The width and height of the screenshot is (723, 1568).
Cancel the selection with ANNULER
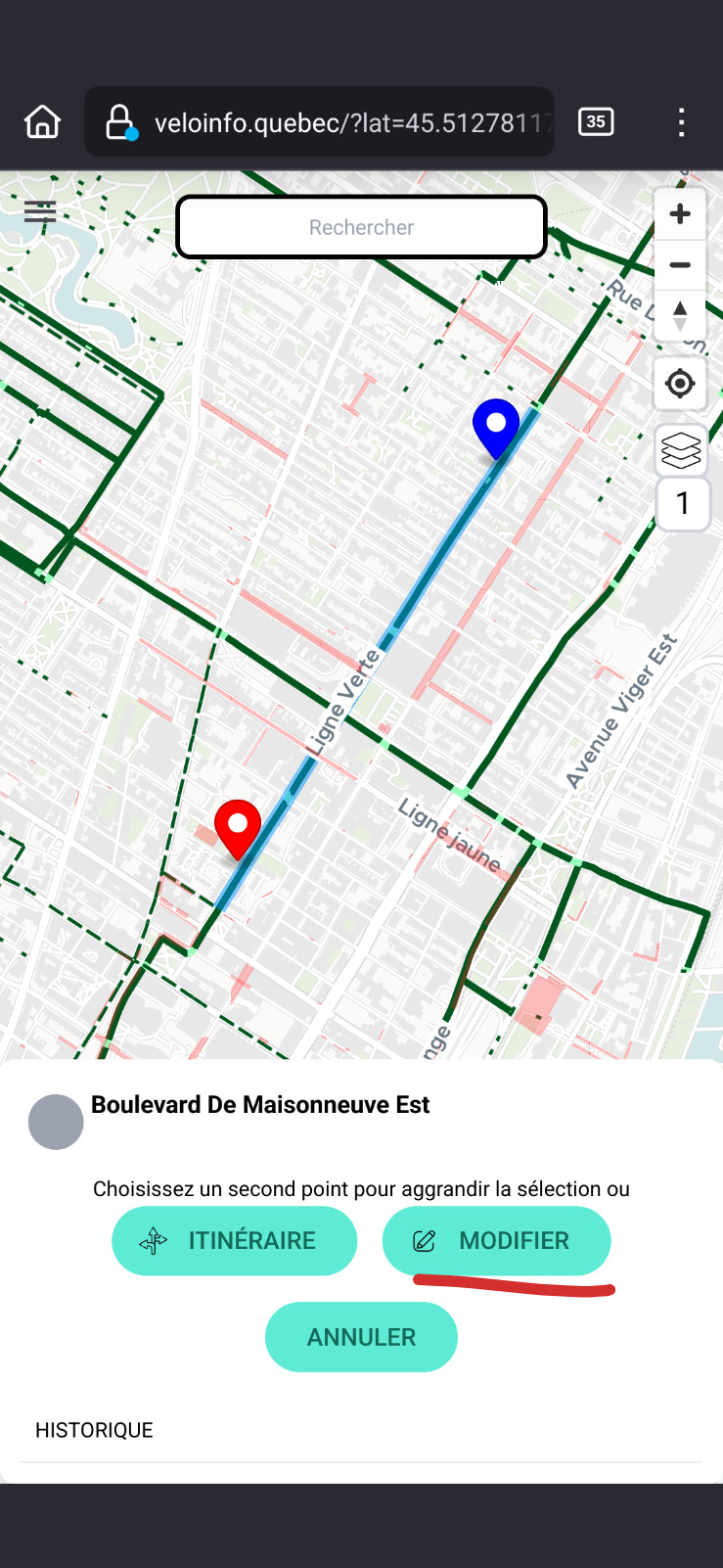(361, 1337)
